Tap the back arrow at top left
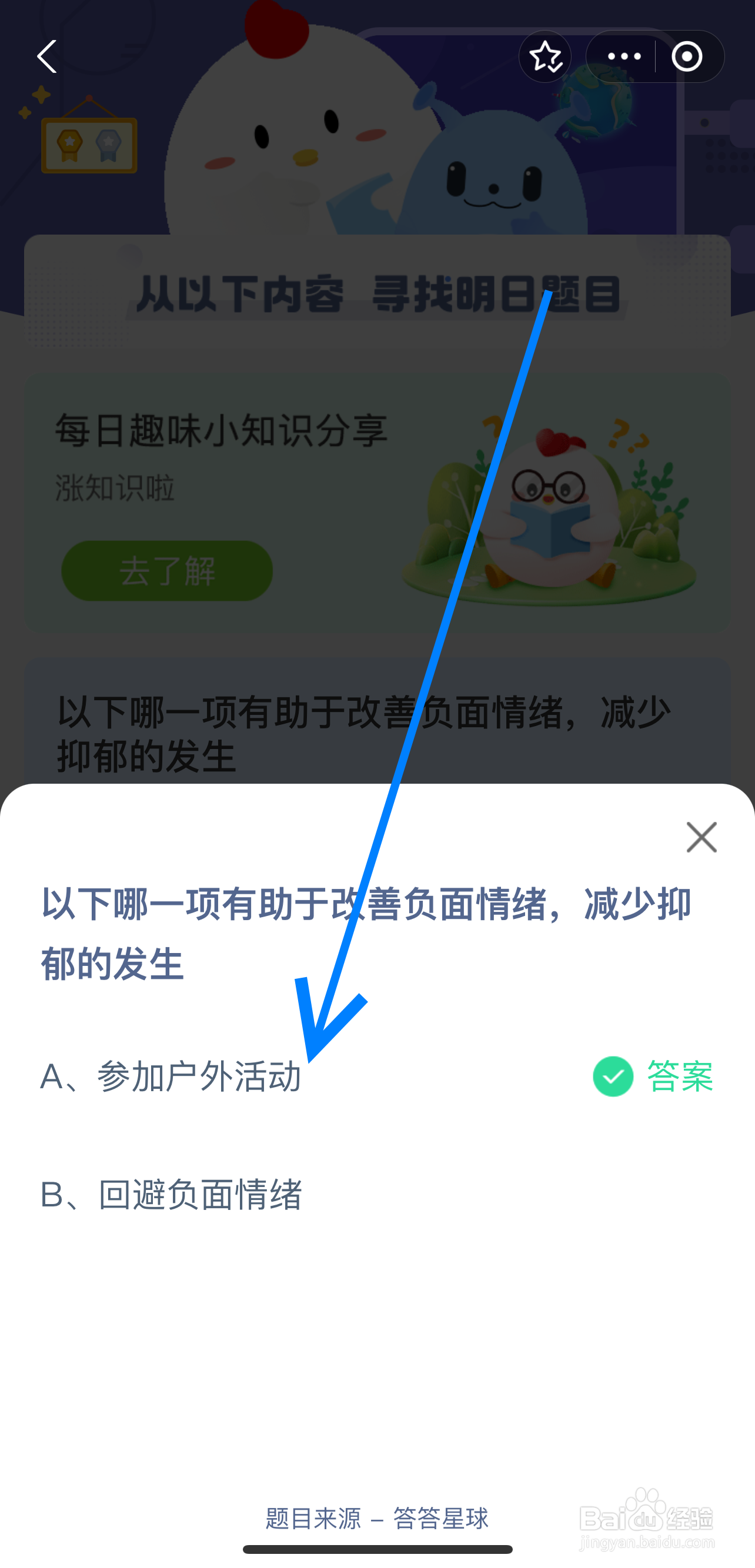755x1568 pixels. coord(46,56)
